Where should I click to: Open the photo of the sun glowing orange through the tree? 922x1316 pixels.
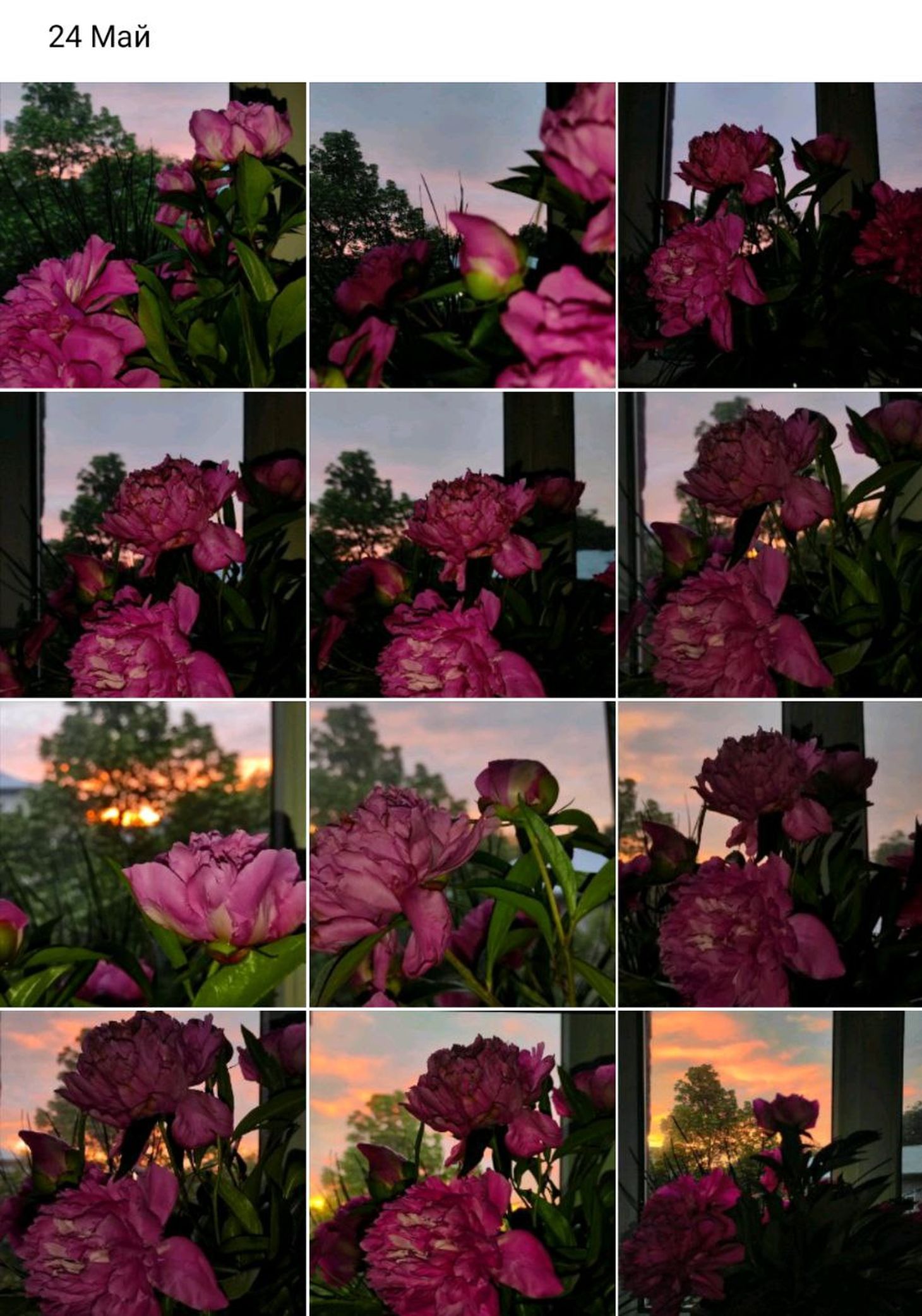coord(152,854)
